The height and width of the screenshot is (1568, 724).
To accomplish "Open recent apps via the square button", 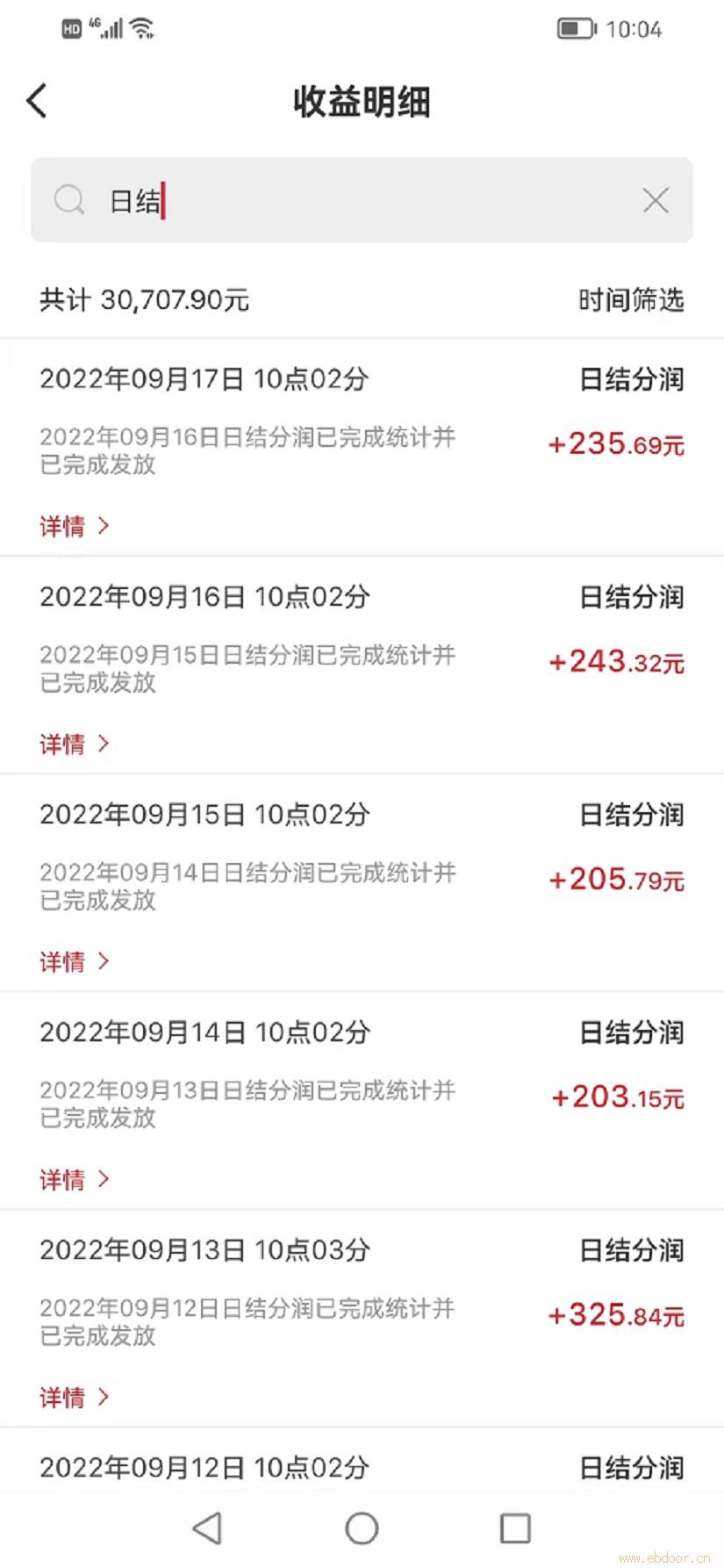I will (515, 1528).
